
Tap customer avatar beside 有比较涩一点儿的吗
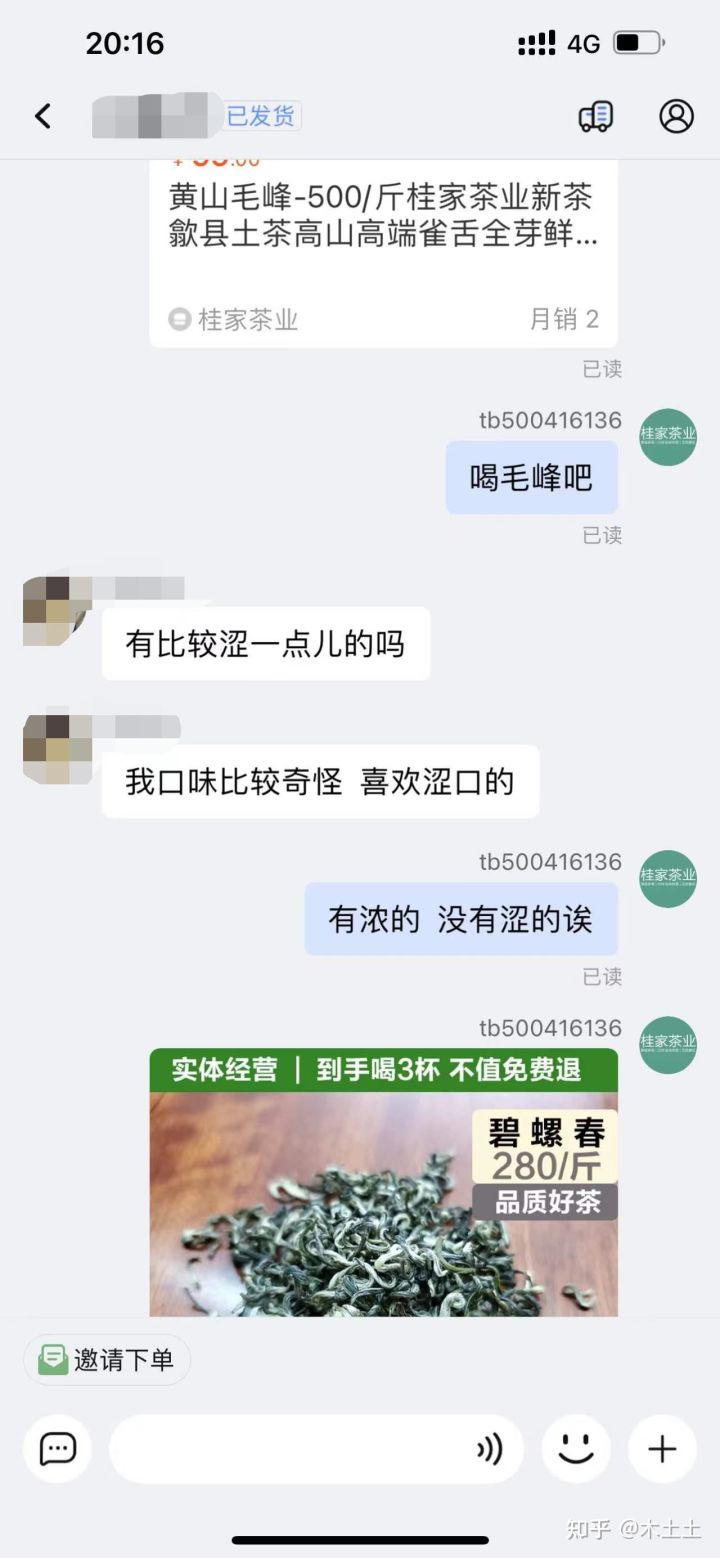[46, 610]
